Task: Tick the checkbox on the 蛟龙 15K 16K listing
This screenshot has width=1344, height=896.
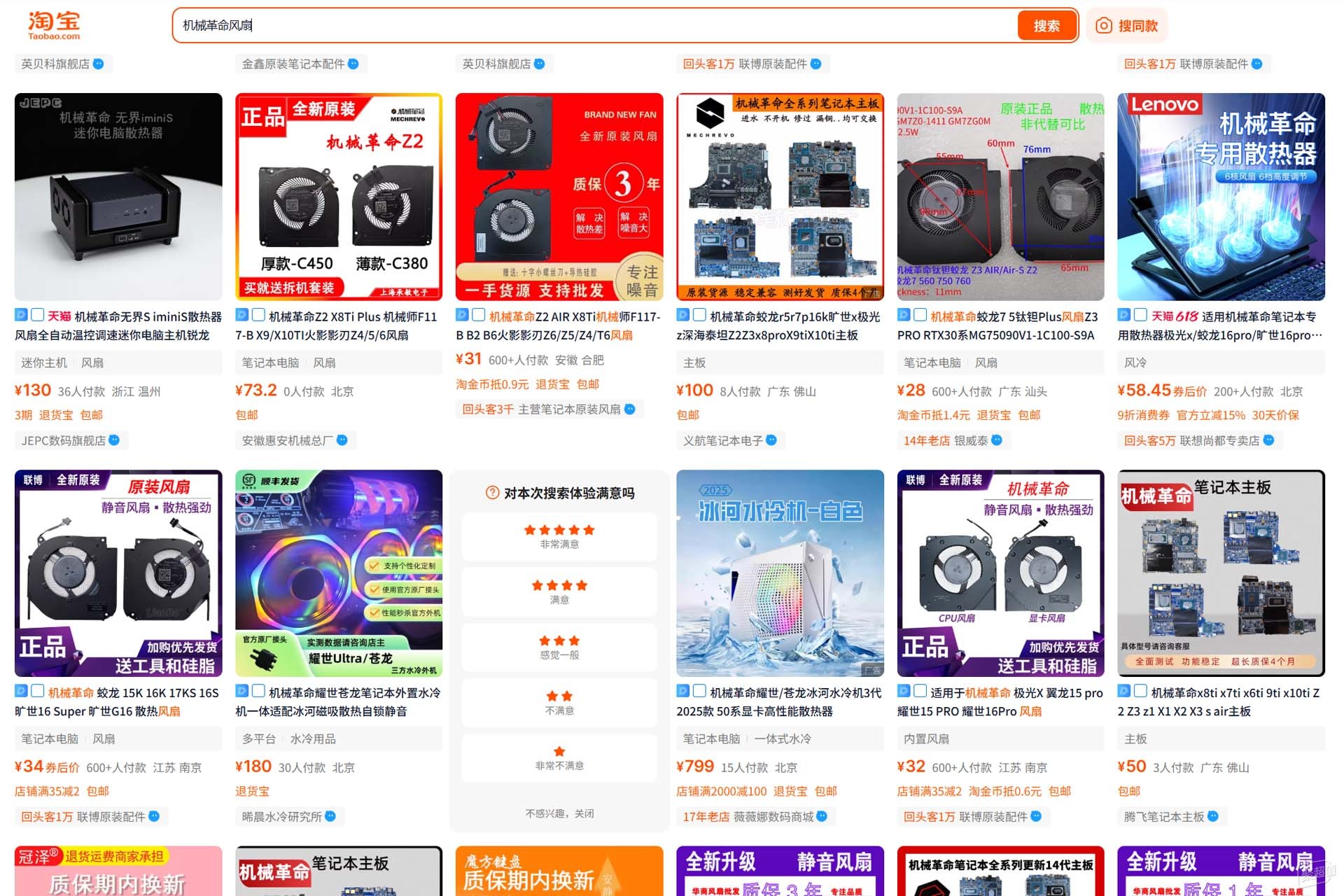Action: click(38, 692)
